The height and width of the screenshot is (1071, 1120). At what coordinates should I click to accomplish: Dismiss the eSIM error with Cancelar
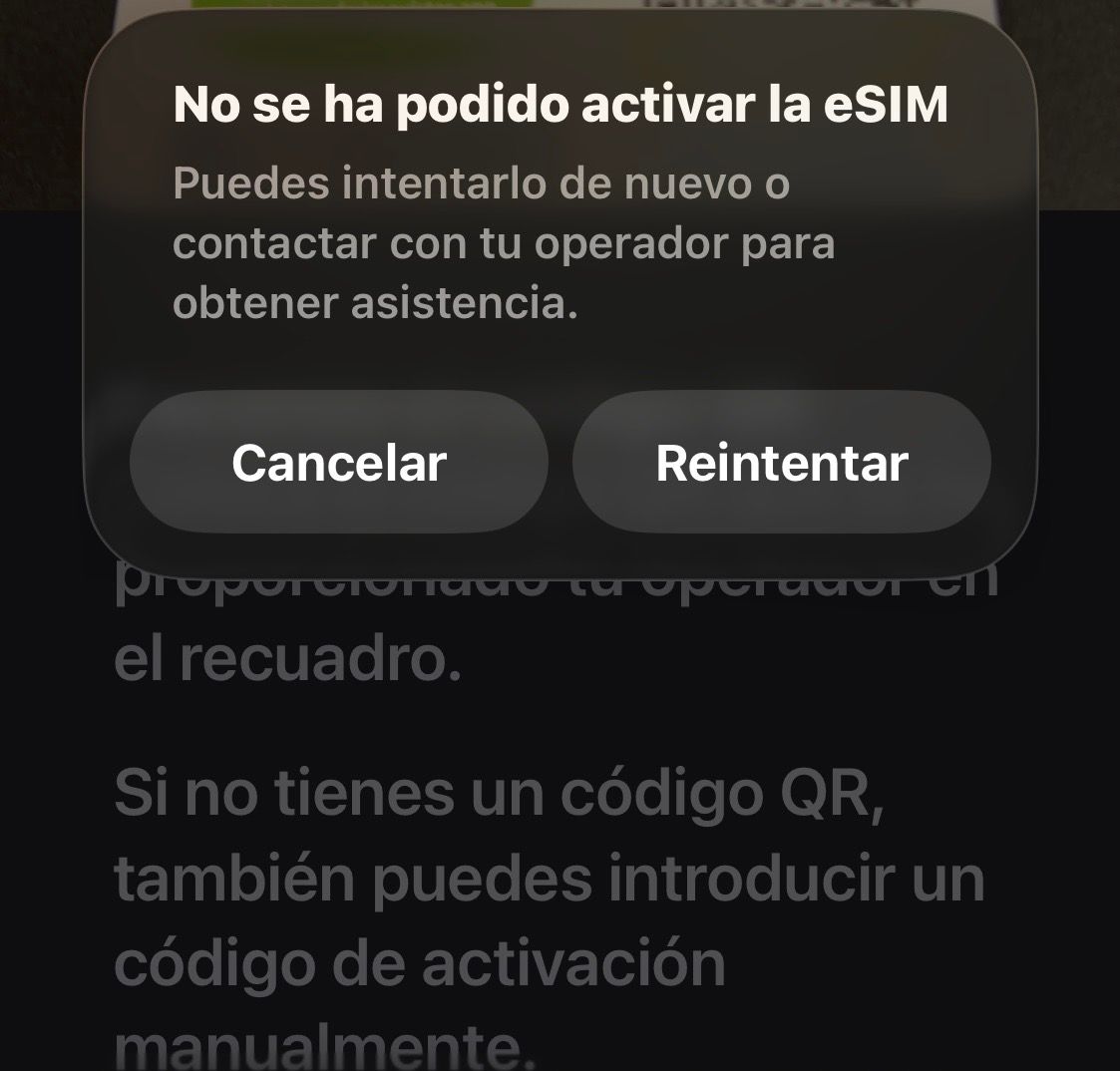click(339, 463)
